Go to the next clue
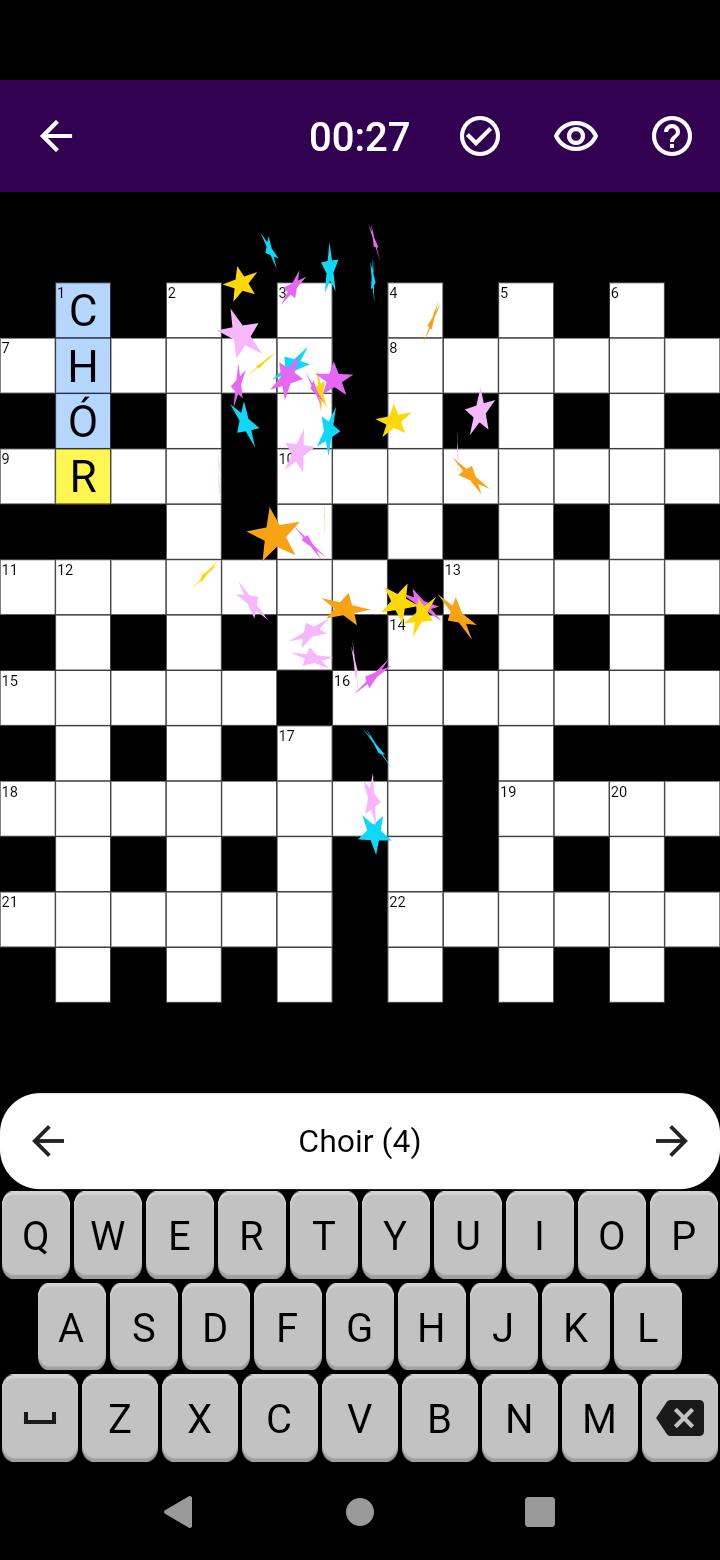This screenshot has width=720, height=1560. 672,1141
